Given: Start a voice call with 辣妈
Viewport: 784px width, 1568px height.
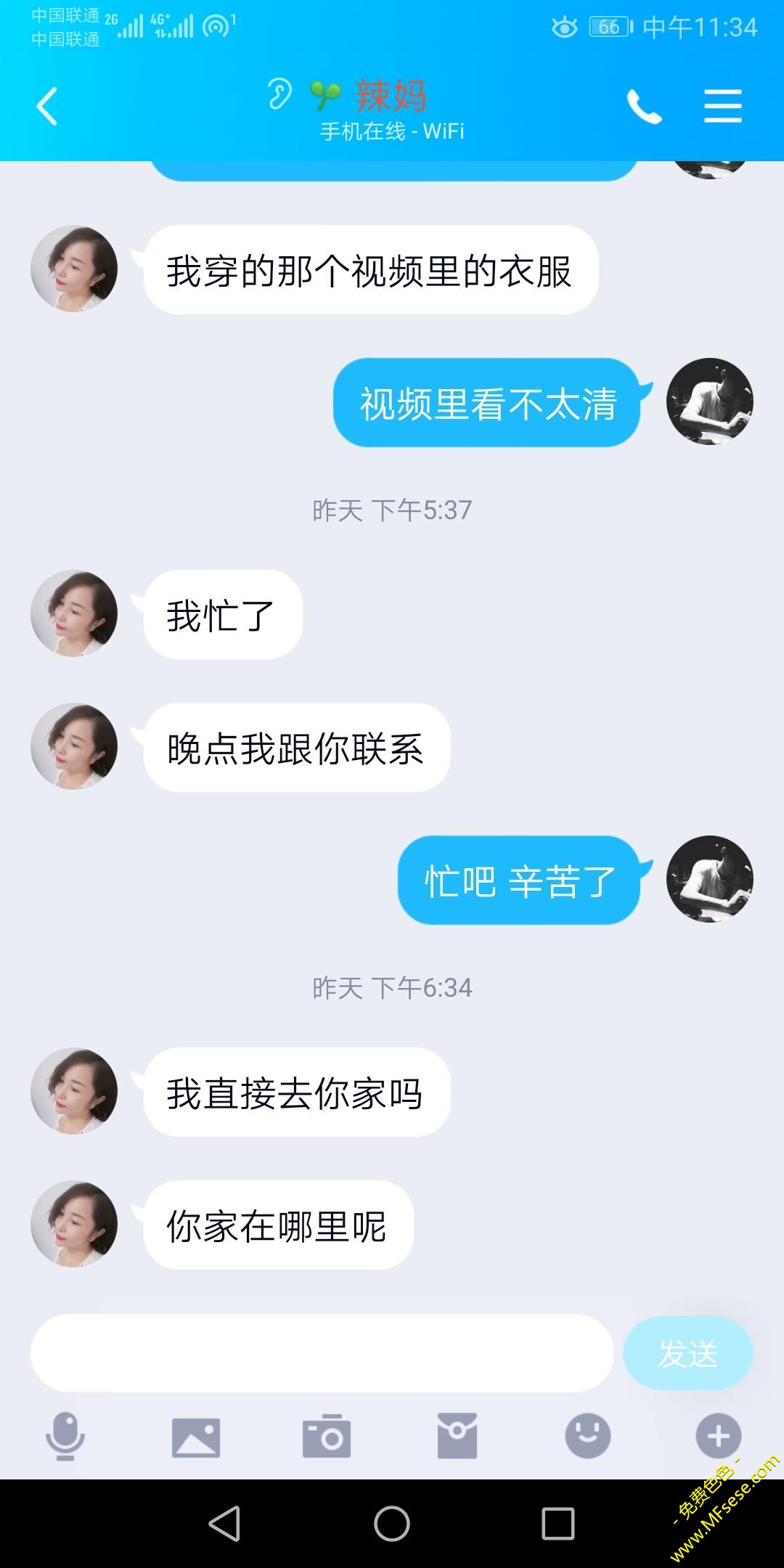Looking at the screenshot, I should [x=644, y=107].
